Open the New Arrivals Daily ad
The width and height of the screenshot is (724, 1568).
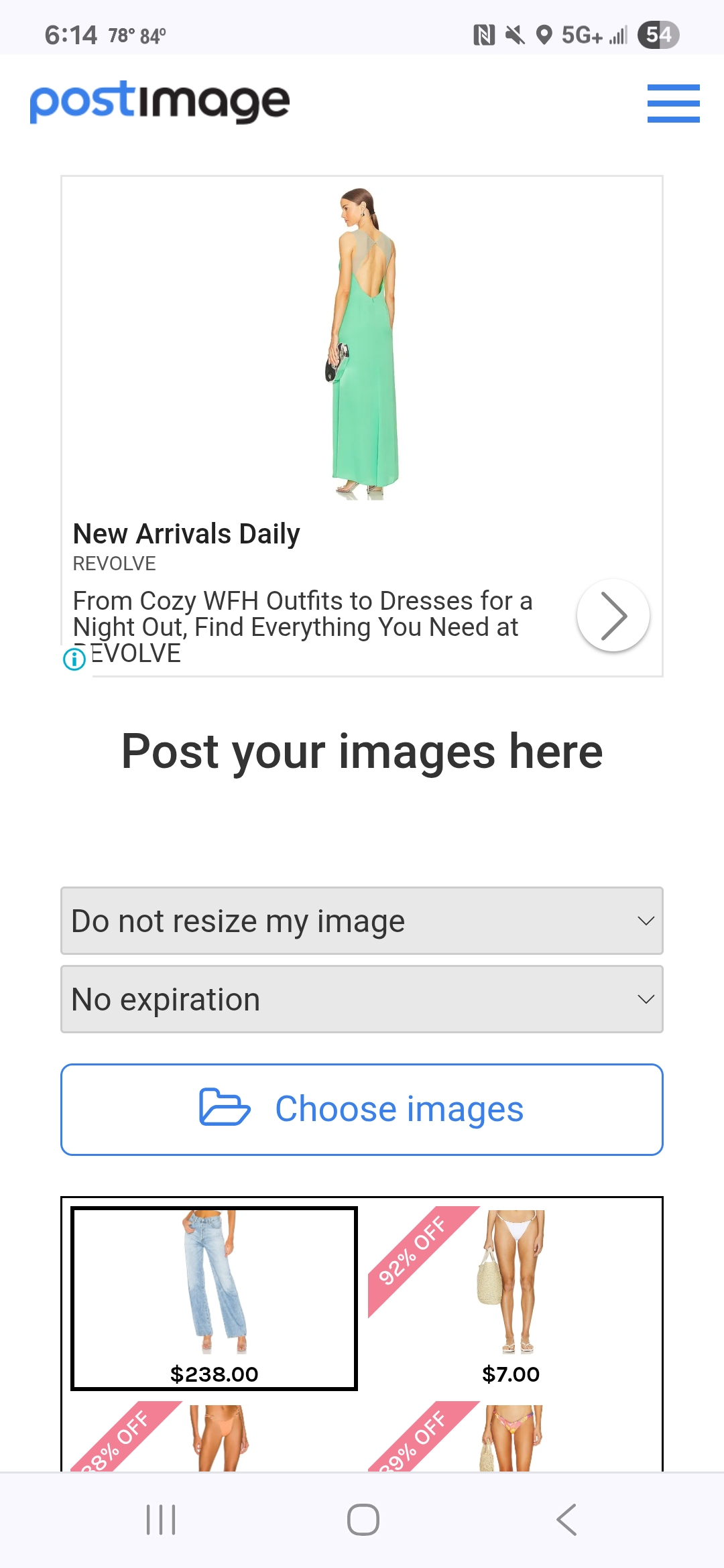click(186, 534)
